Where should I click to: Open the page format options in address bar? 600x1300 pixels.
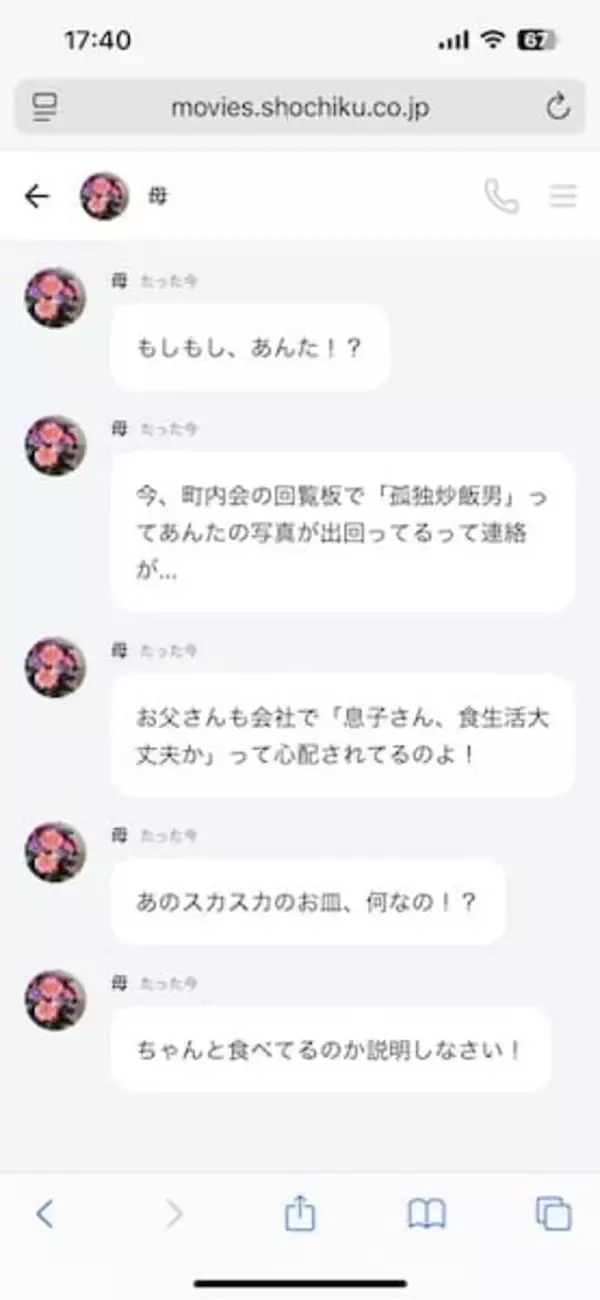coord(44,107)
